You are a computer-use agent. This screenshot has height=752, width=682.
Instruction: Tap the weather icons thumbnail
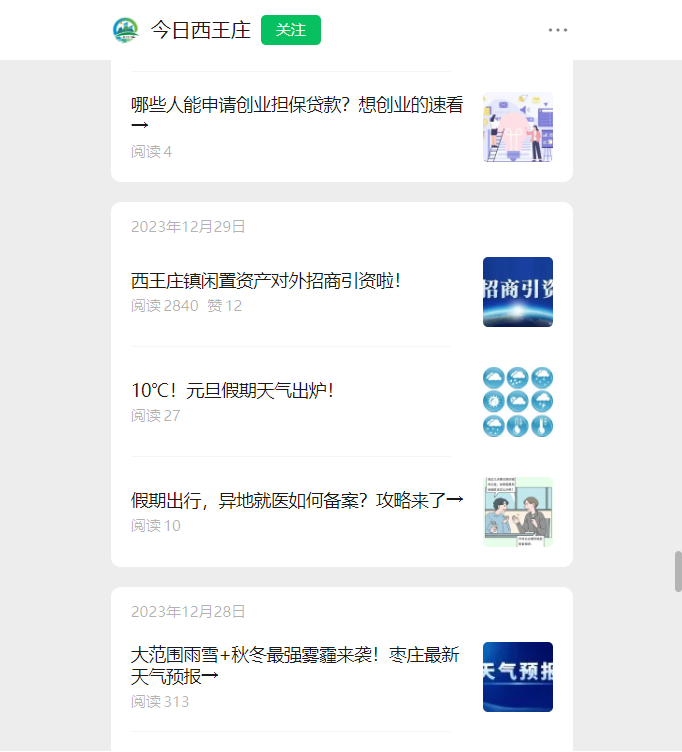tap(517, 402)
